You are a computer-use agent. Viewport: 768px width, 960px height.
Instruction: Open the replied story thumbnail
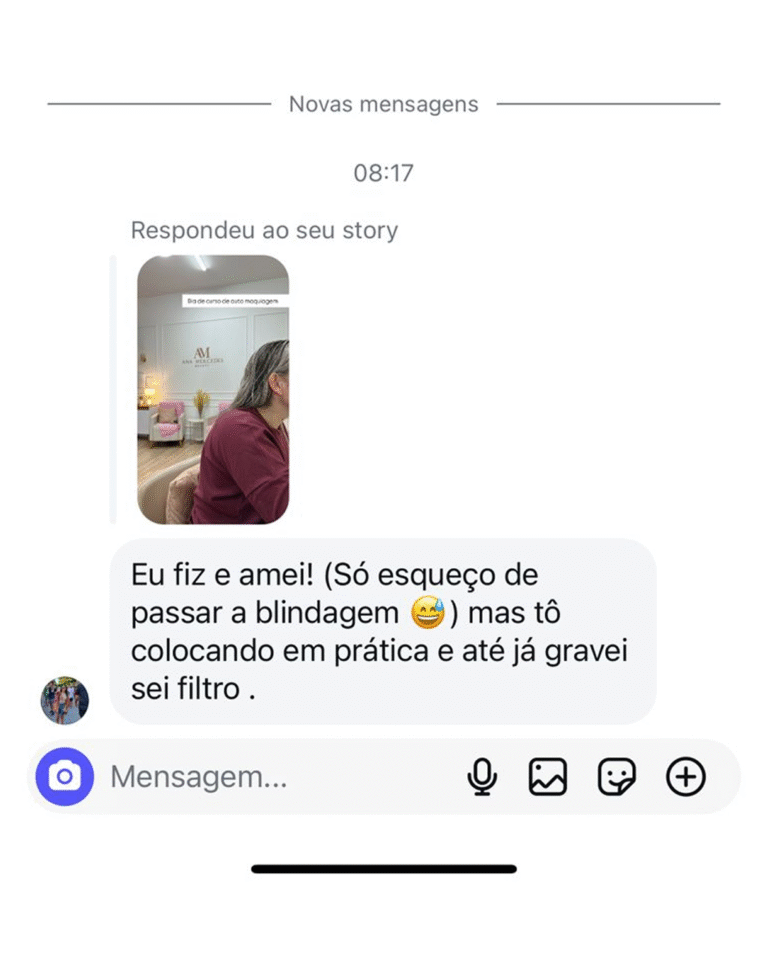[213, 389]
